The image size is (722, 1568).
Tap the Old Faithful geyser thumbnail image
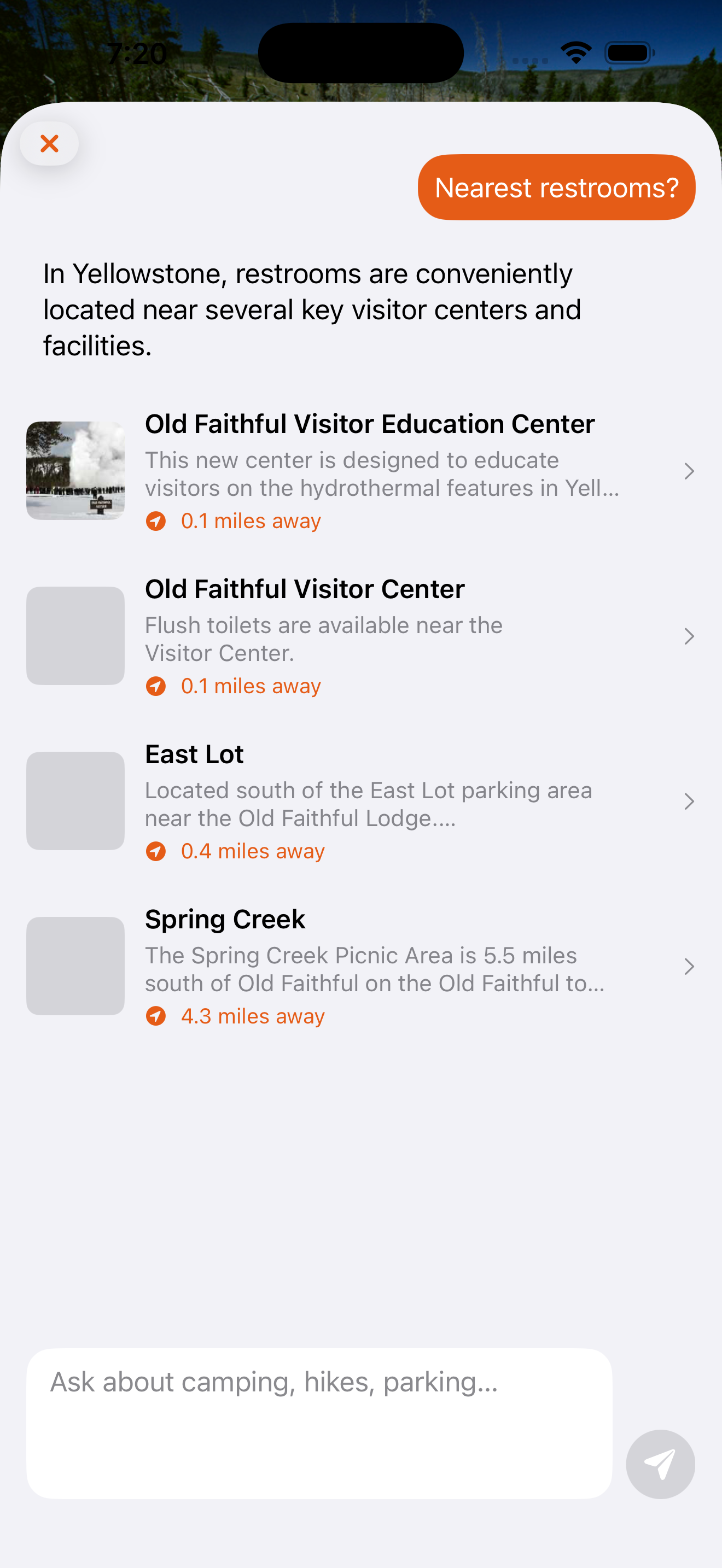pos(75,470)
